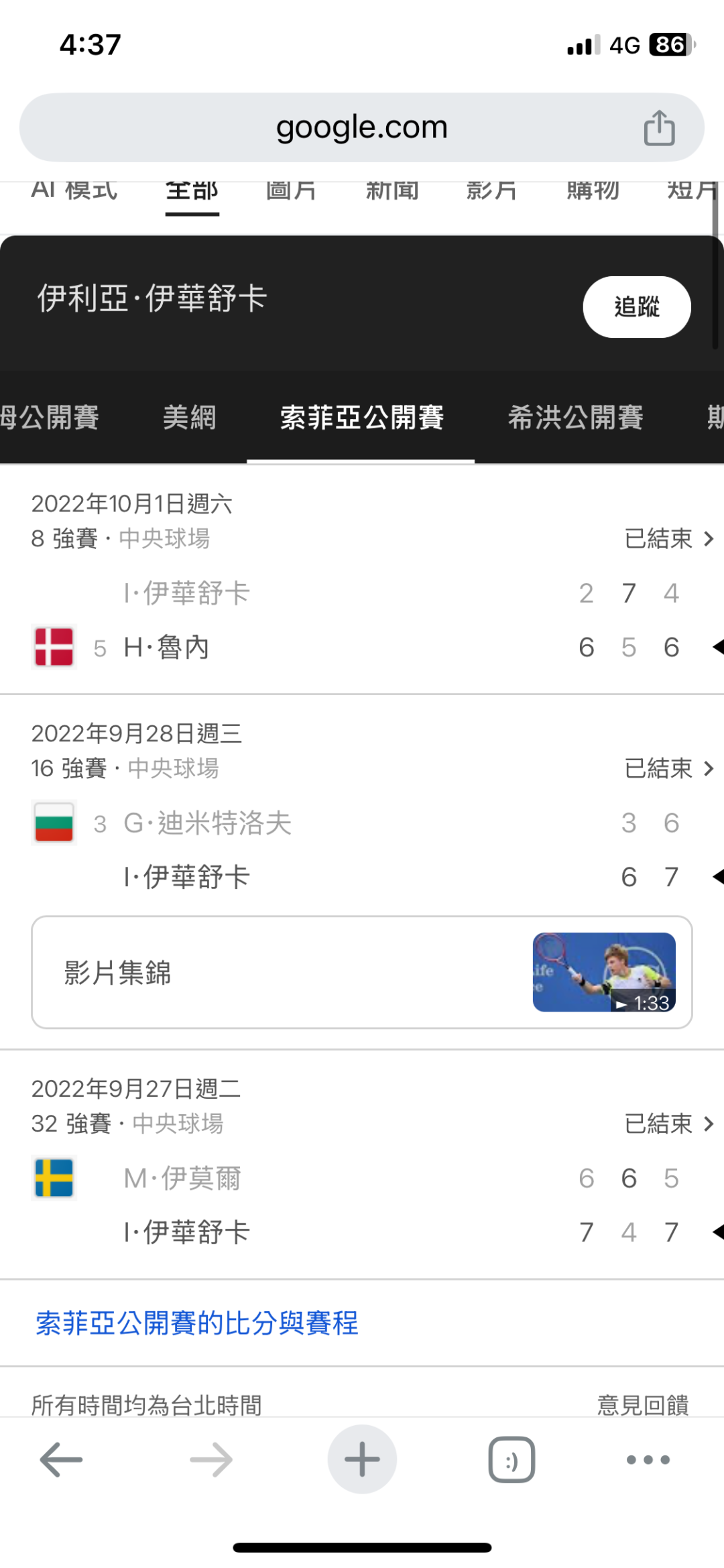
Task: Play the 影片集錦 highlights video
Action: click(362, 972)
